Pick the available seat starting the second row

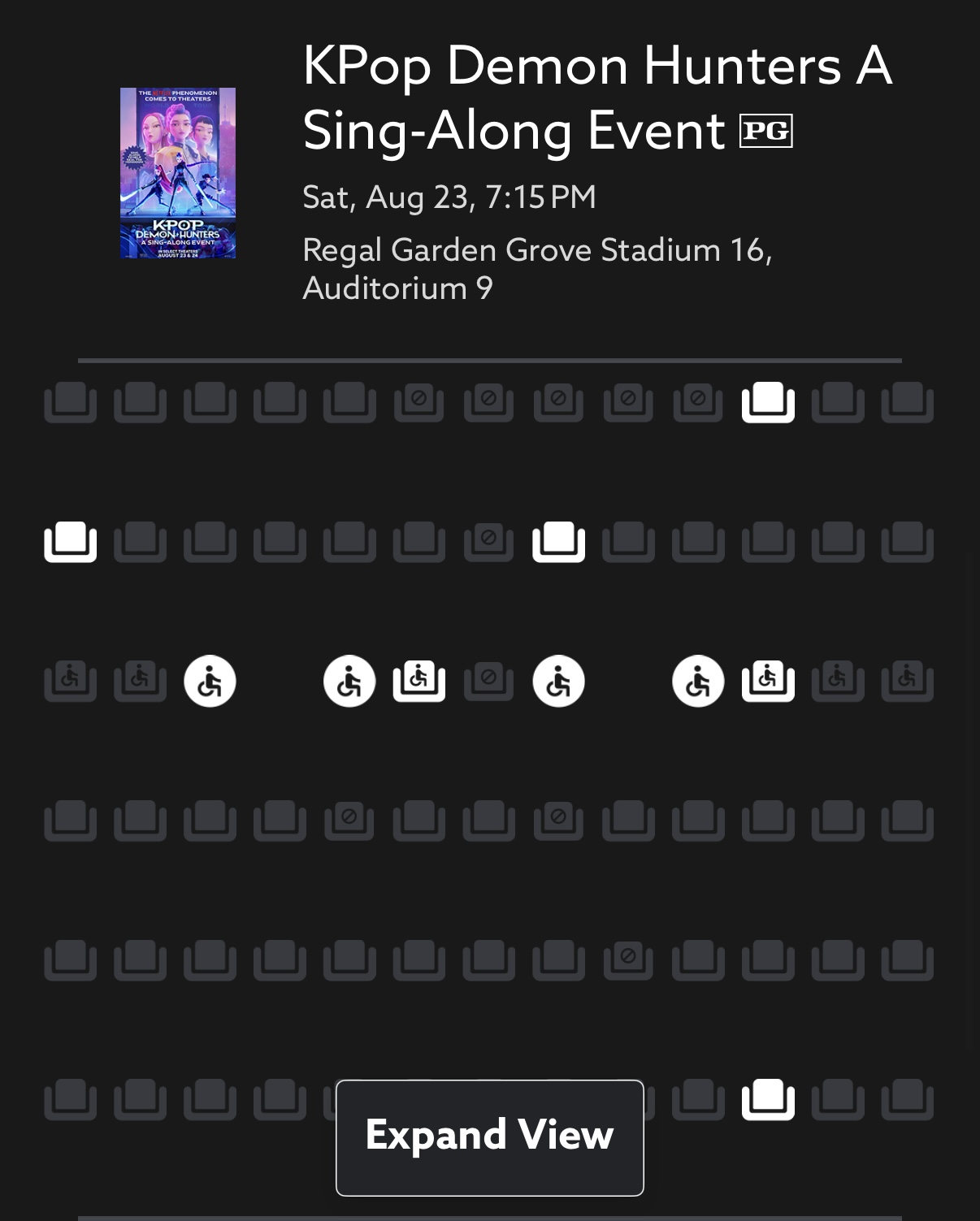(70, 542)
